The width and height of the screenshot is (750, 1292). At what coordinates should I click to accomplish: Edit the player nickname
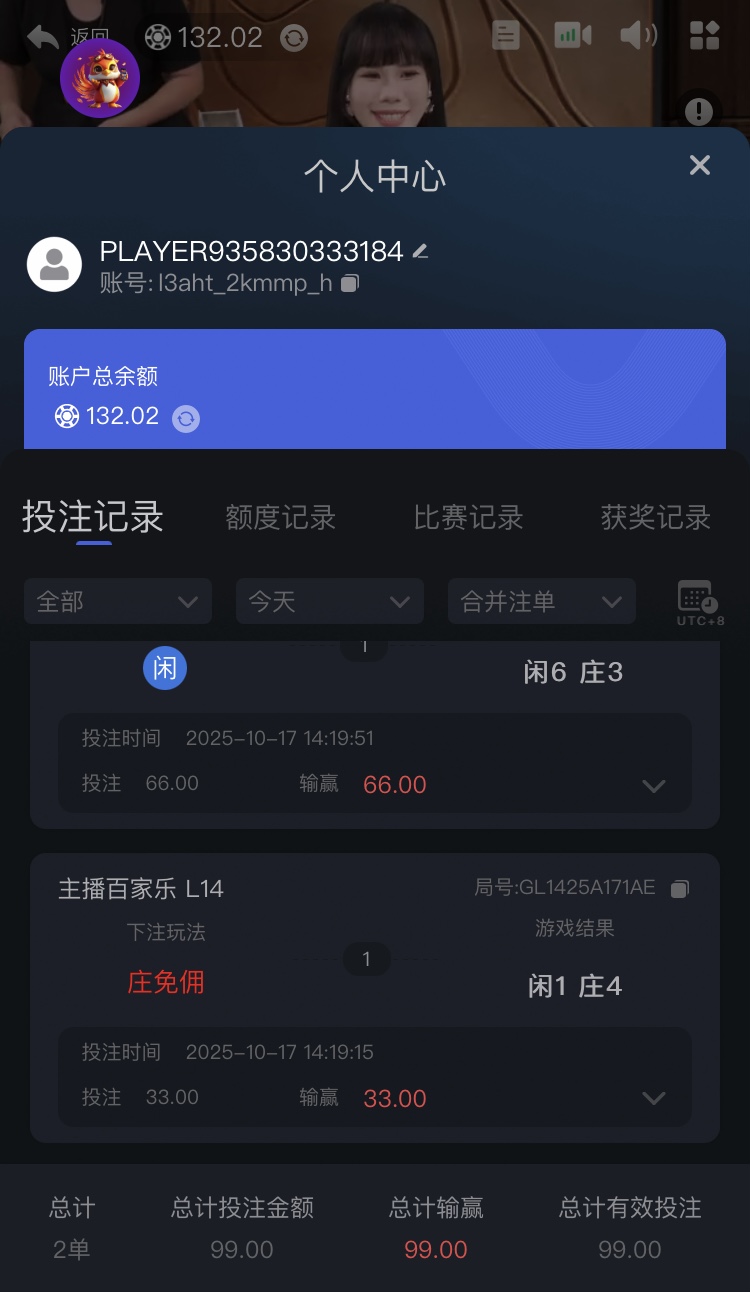pos(421,251)
